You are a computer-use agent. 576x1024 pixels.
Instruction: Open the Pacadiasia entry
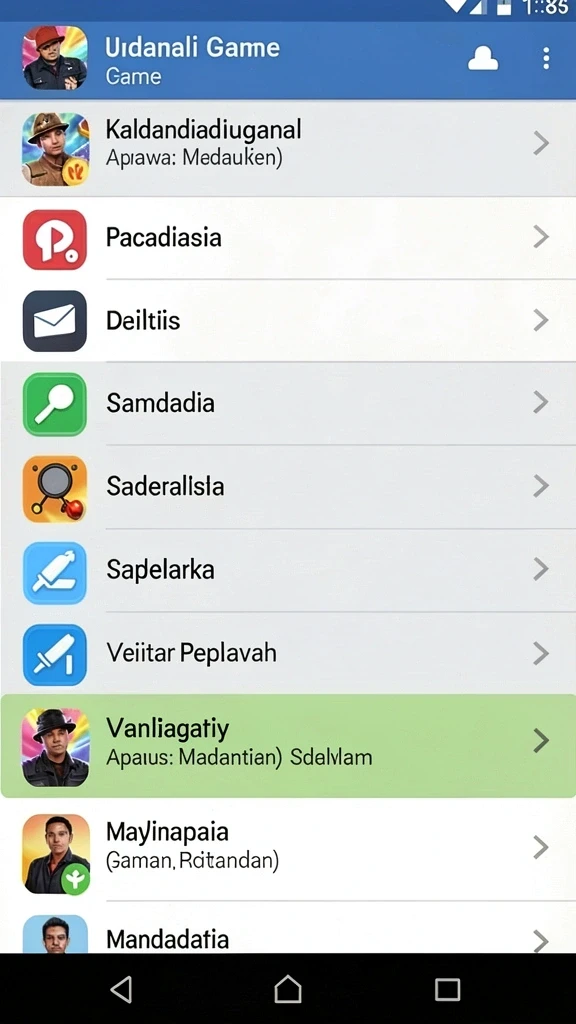tap(288, 238)
